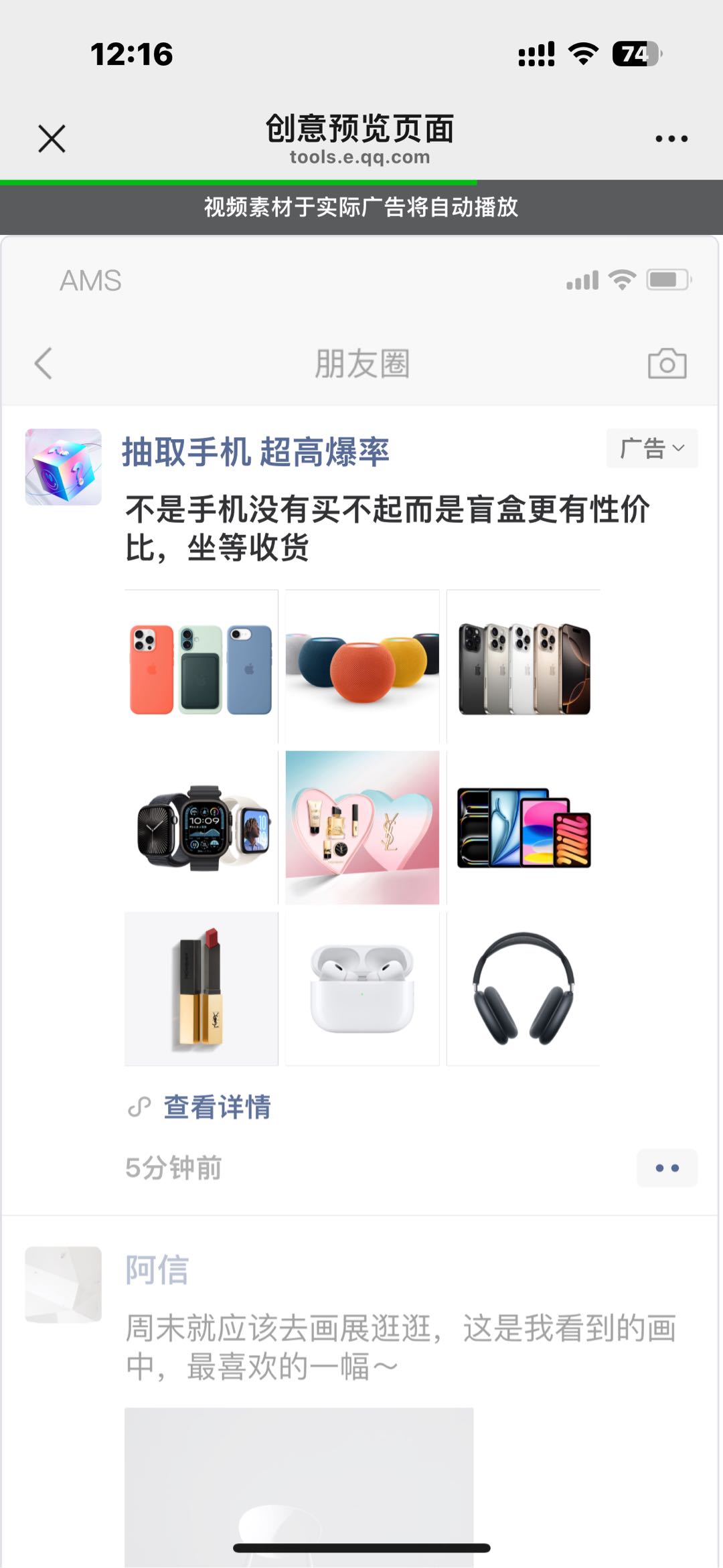Open the colorful phone cases image
Image resolution: width=723 pixels, height=1568 pixels.
click(202, 667)
